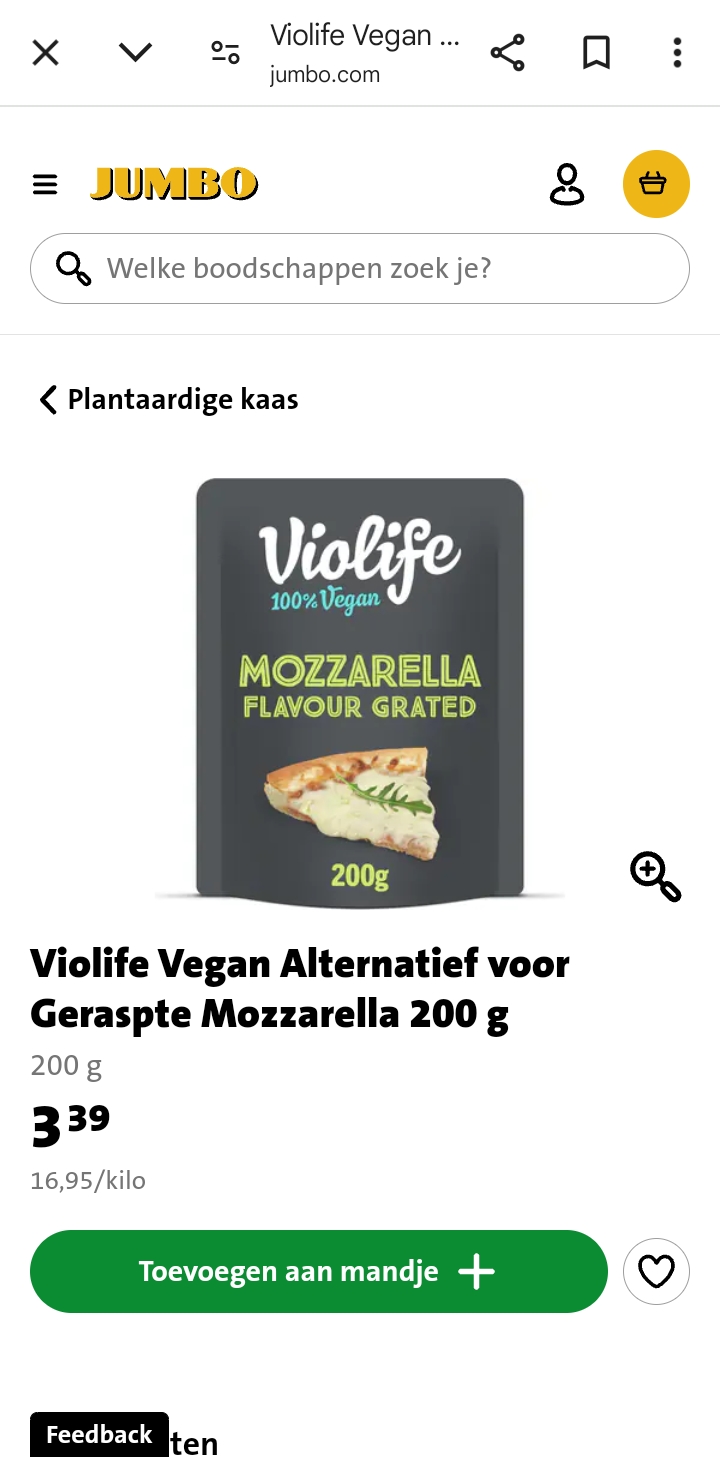Screen dimensions: 720x1457
Task: Go to the Jumbo homepage via the logo
Action: (x=174, y=184)
